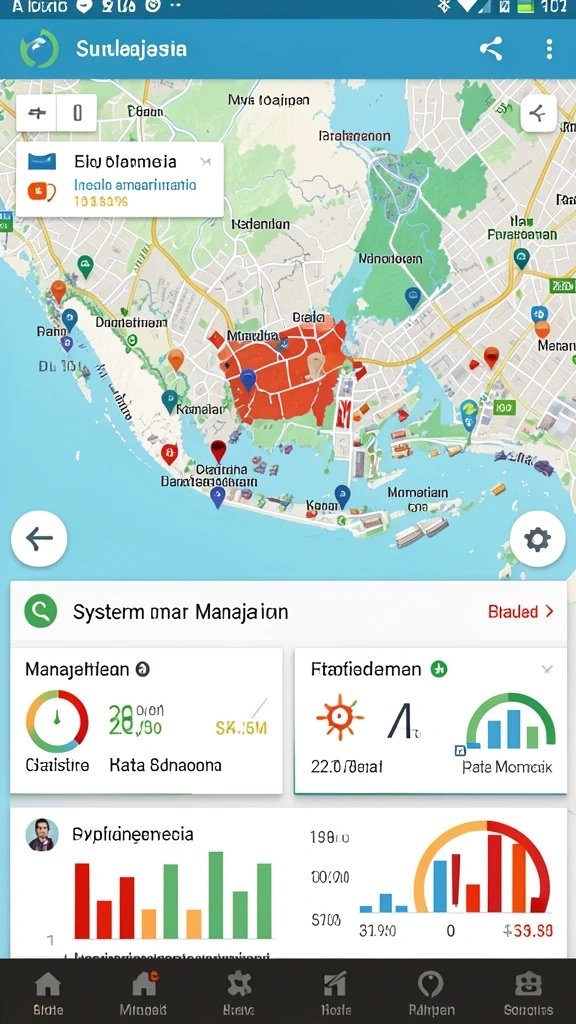
Task: Switch to the first home tab
Action: coord(48,992)
